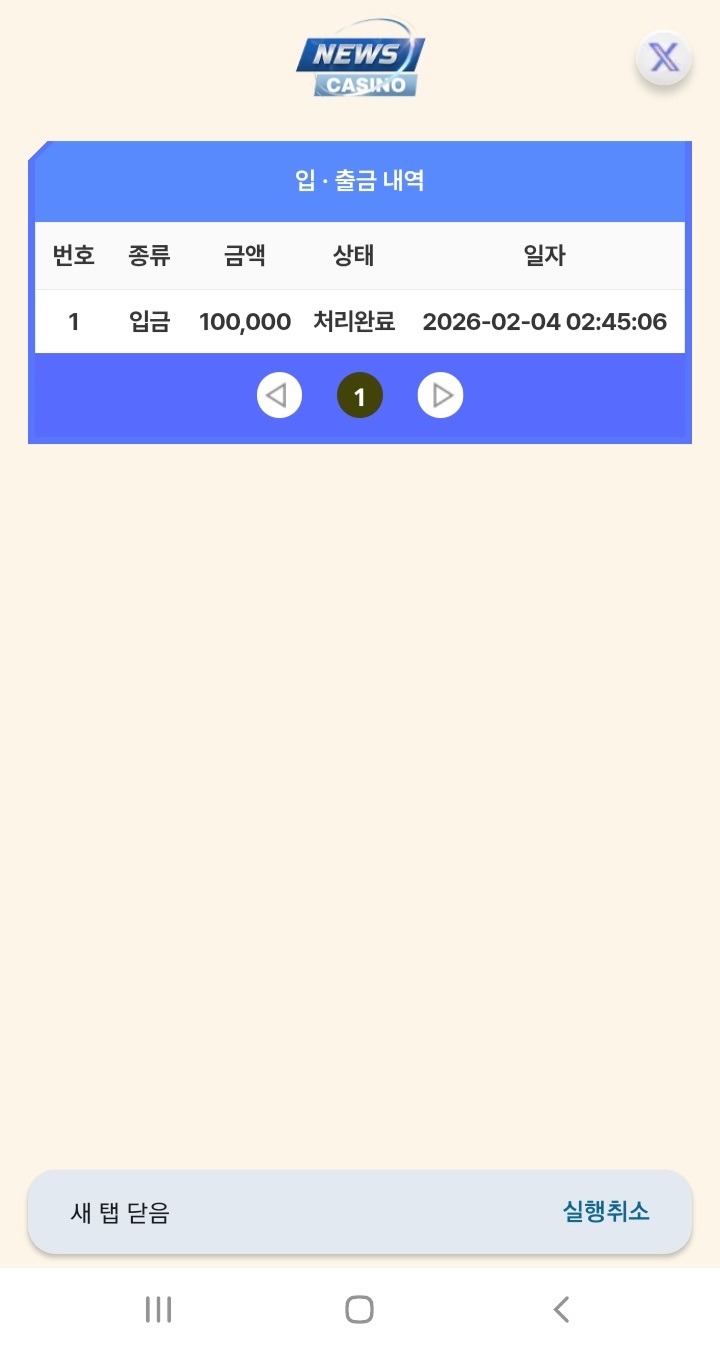Open recent apps from navigation bar
This screenshot has width=720, height=1352.
pos(158,1309)
